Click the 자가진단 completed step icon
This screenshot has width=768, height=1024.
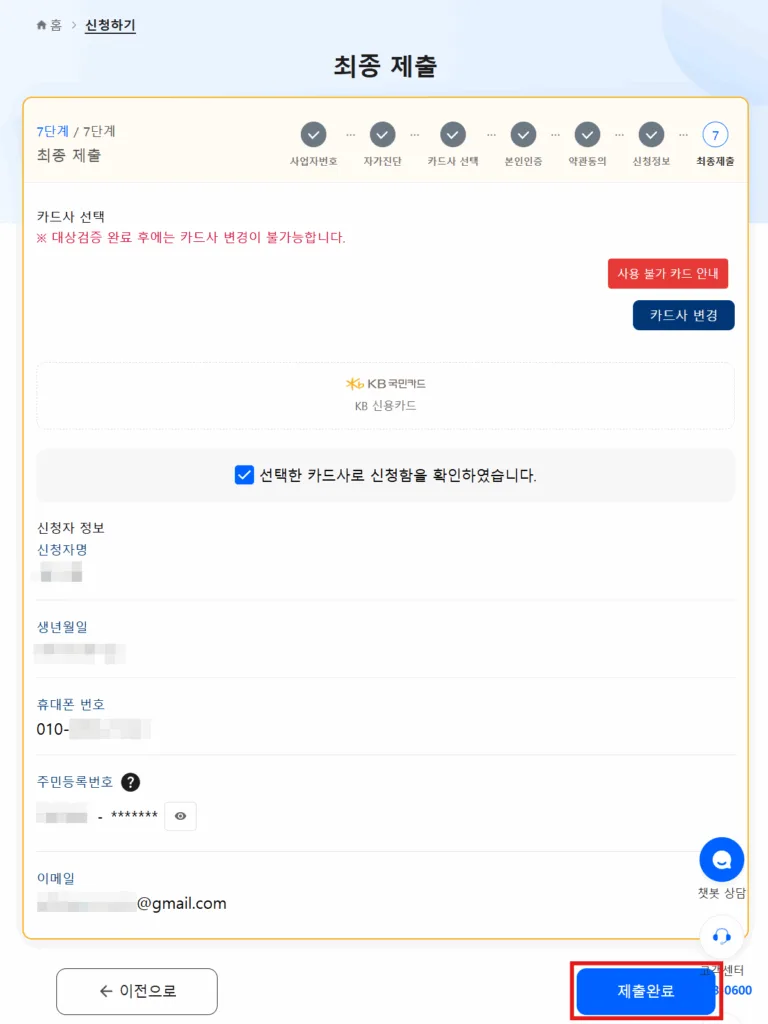pos(383,133)
